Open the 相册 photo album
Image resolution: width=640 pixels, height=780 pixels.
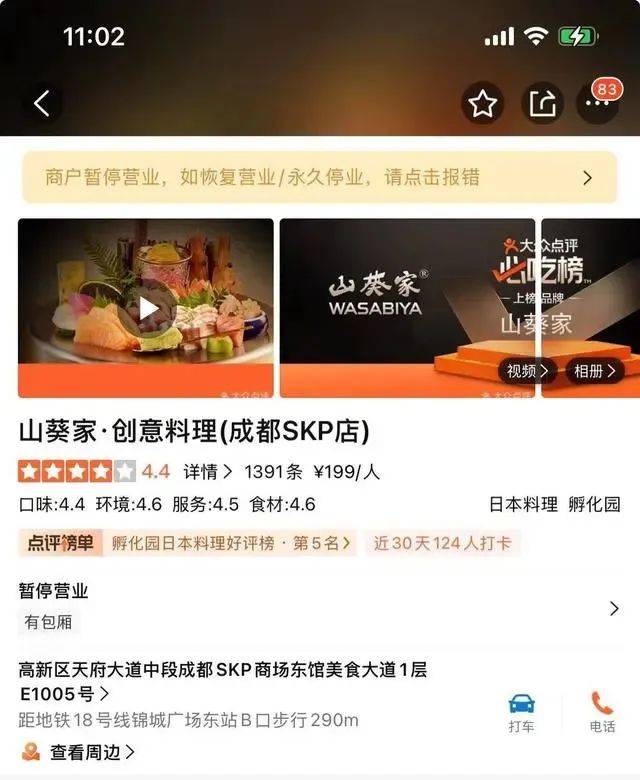pyautogui.click(x=592, y=371)
